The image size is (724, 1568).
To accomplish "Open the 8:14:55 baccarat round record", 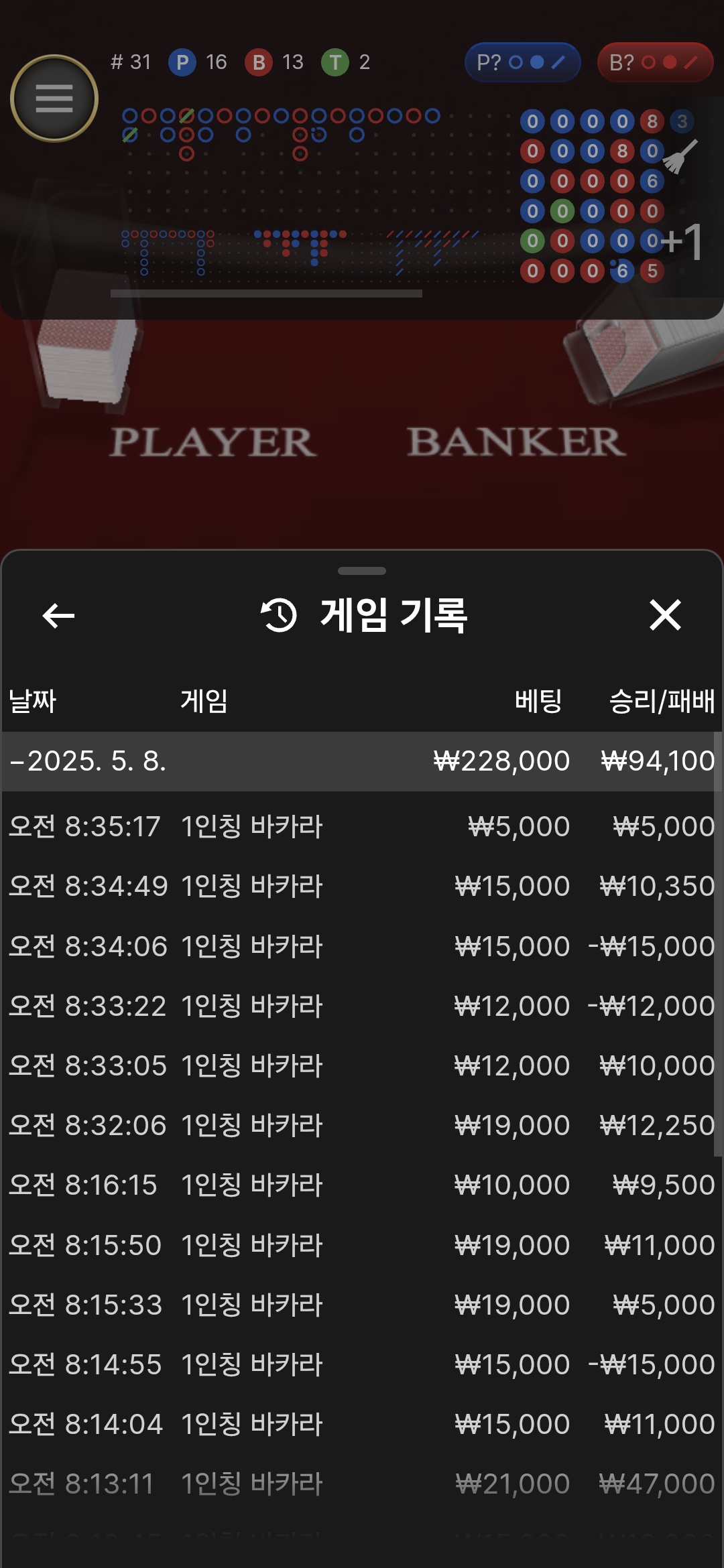I will pos(362,1364).
